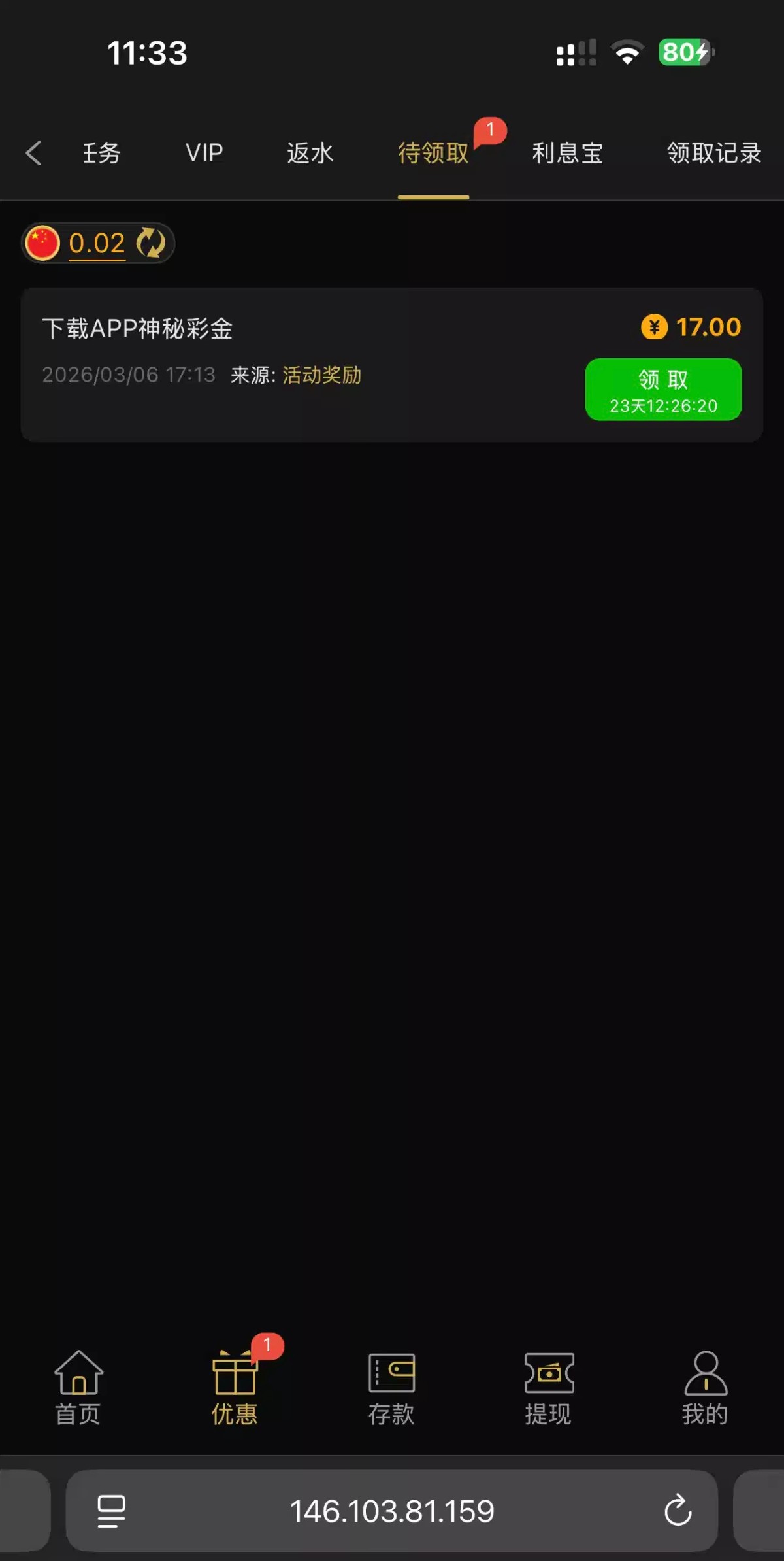The width and height of the screenshot is (784, 1561).
Task: Reload the page from the address bar
Action: (x=678, y=1511)
